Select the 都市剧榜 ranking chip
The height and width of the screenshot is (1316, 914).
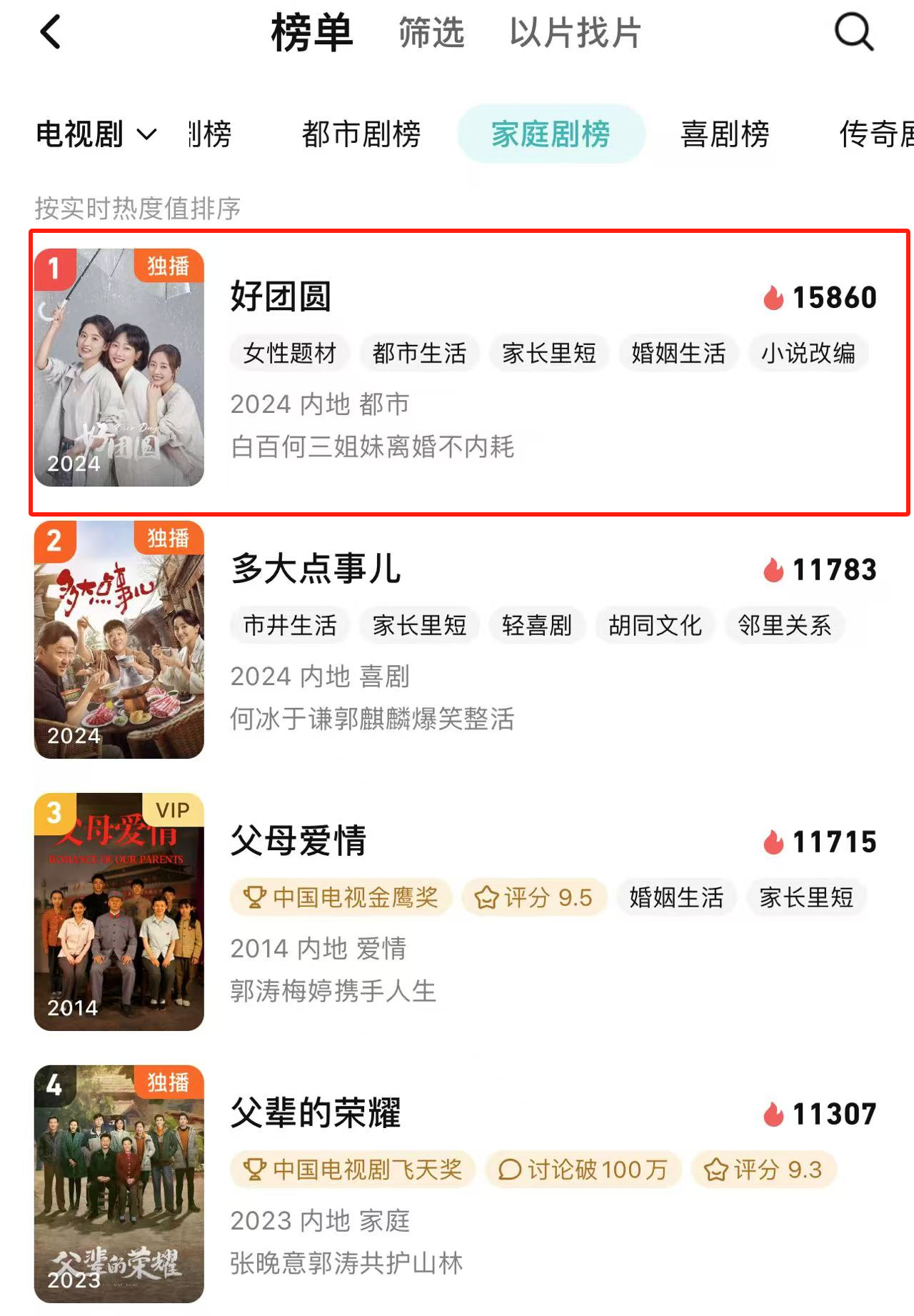[x=361, y=134]
